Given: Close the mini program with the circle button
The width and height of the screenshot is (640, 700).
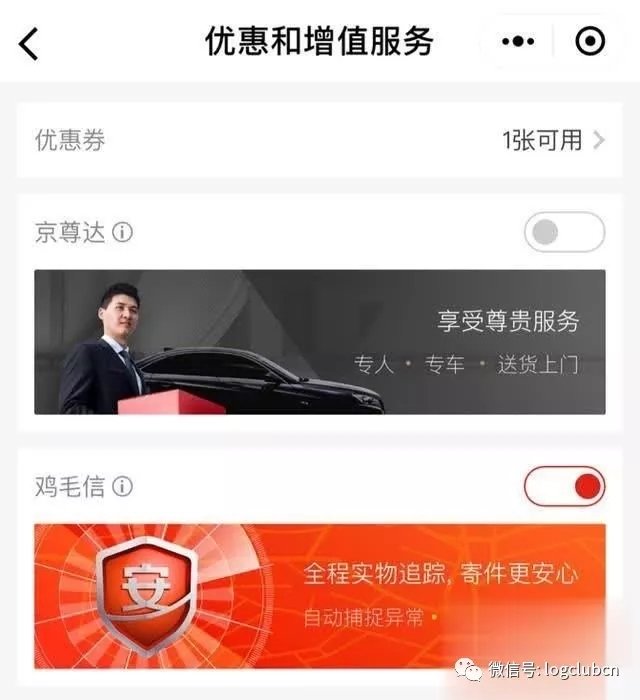Looking at the screenshot, I should pyautogui.click(x=590, y=41).
